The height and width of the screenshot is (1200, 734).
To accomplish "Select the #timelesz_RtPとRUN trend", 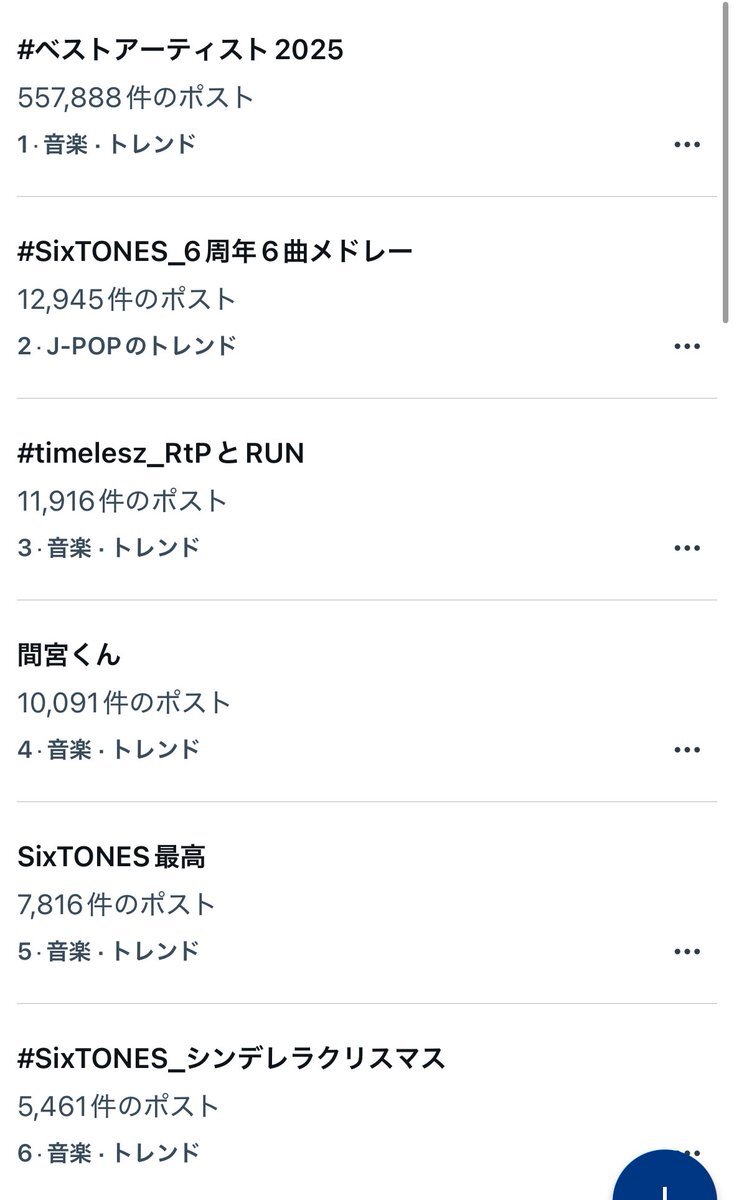I will tap(161, 453).
